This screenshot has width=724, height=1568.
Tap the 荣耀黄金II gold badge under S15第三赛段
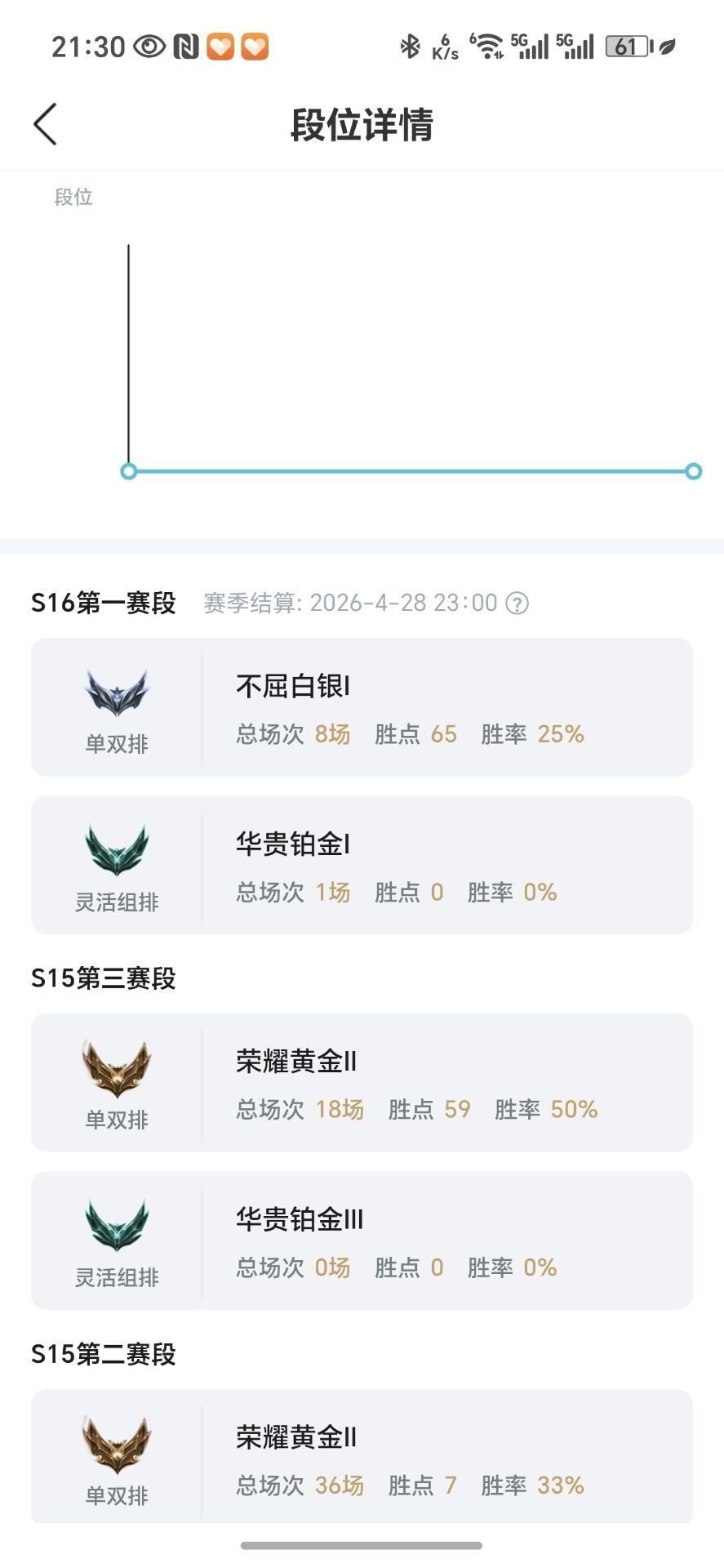(118, 1066)
